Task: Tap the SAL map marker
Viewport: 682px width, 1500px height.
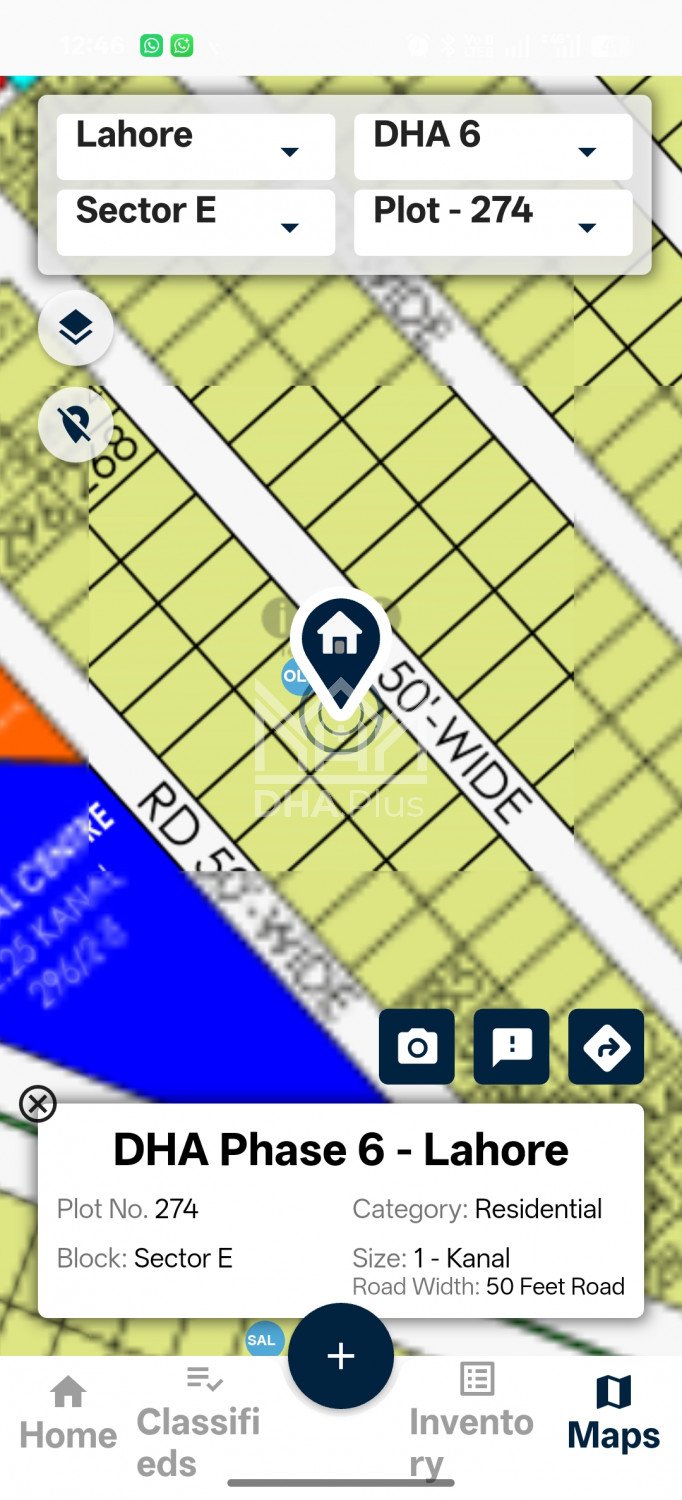Action: (x=261, y=1340)
